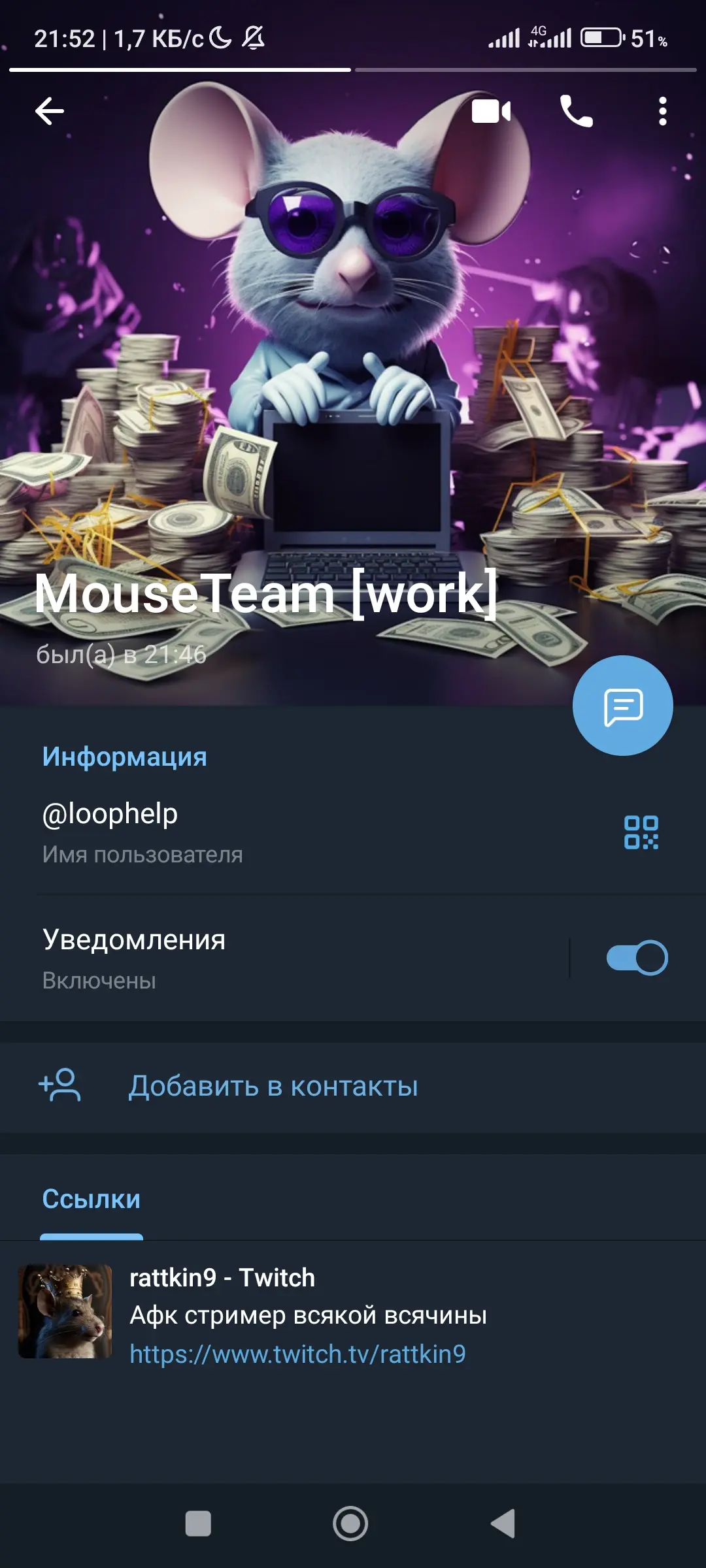Open chat via the blue message button

[x=623, y=706]
